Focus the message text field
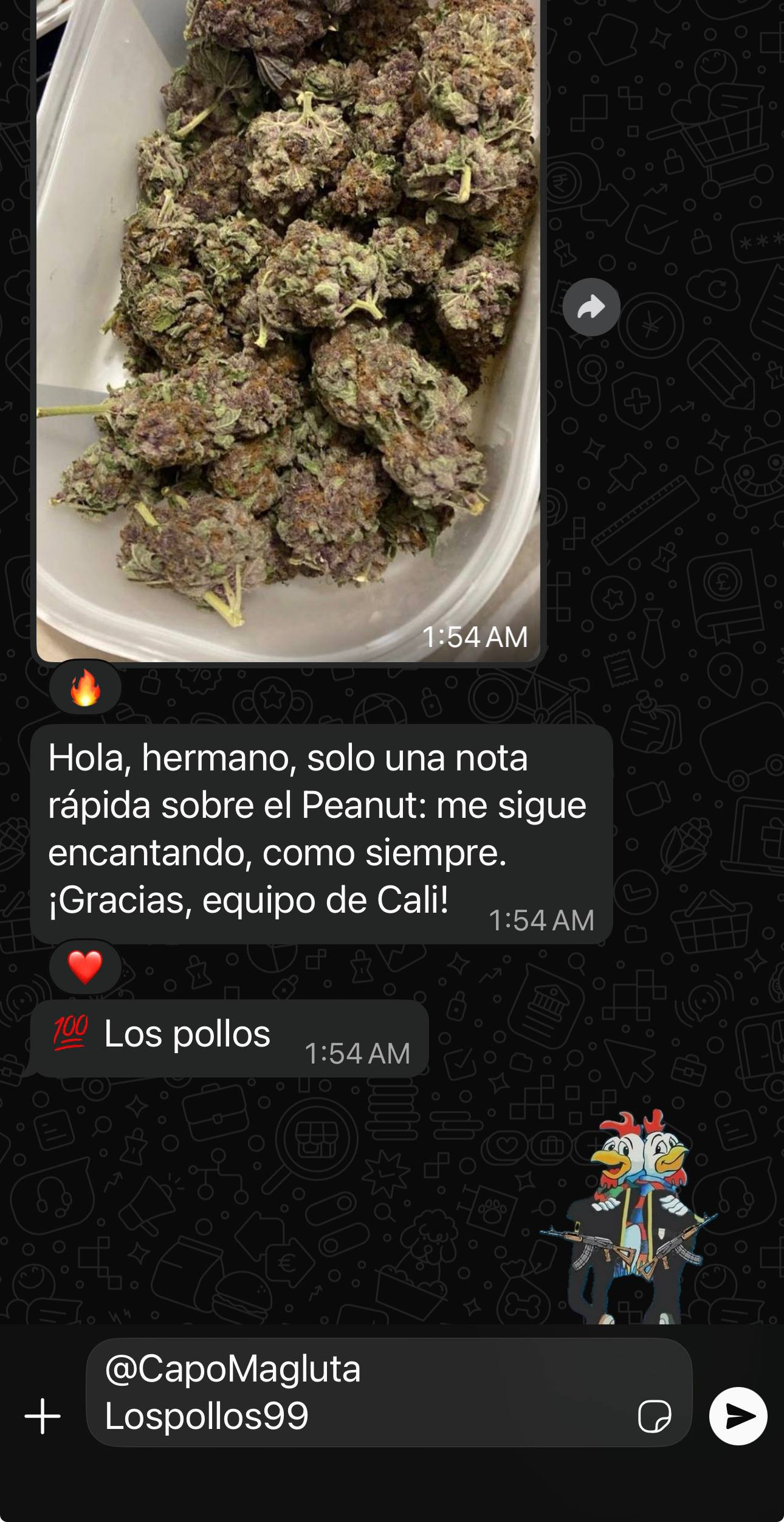Screen dimensions: 784x1522 point(365,1392)
